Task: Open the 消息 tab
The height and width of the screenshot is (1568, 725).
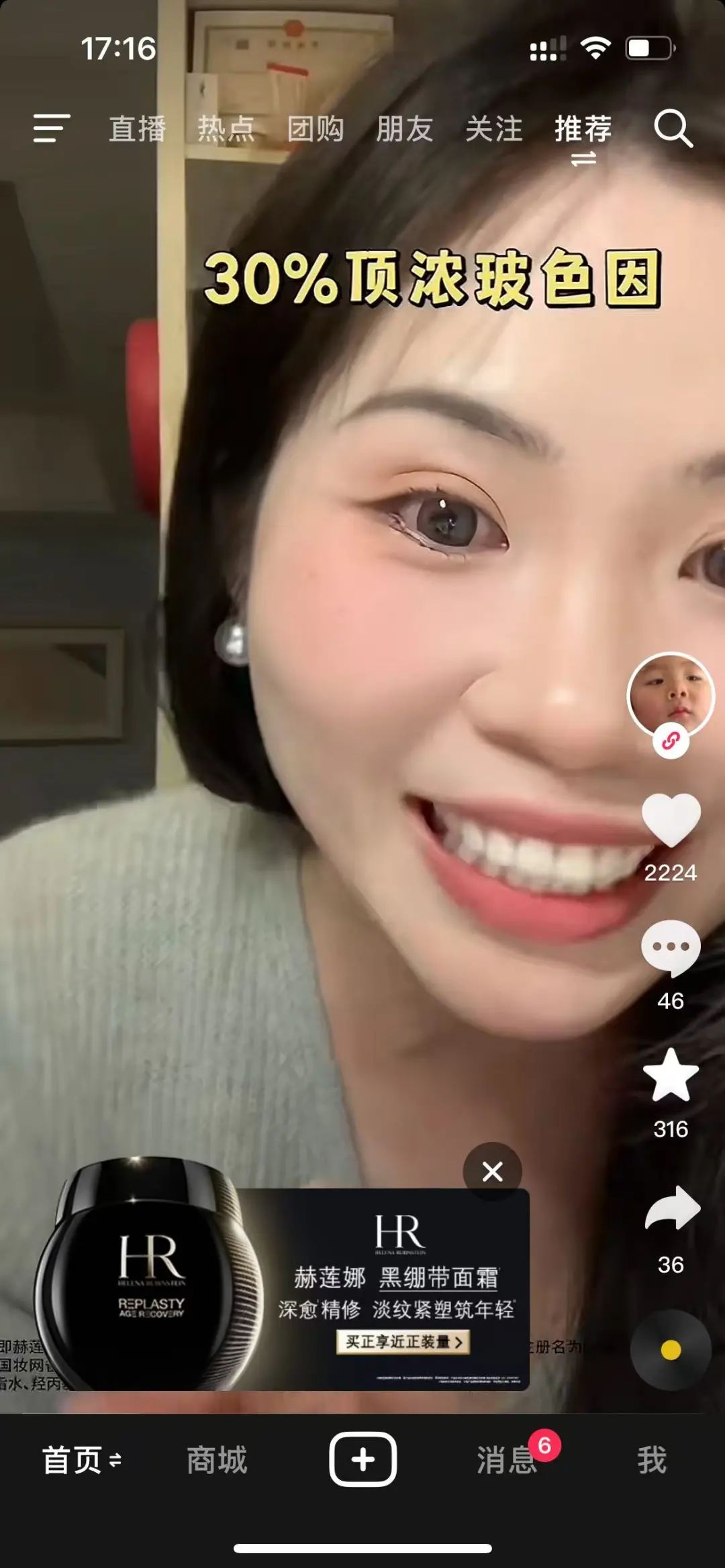Action: [507, 1460]
